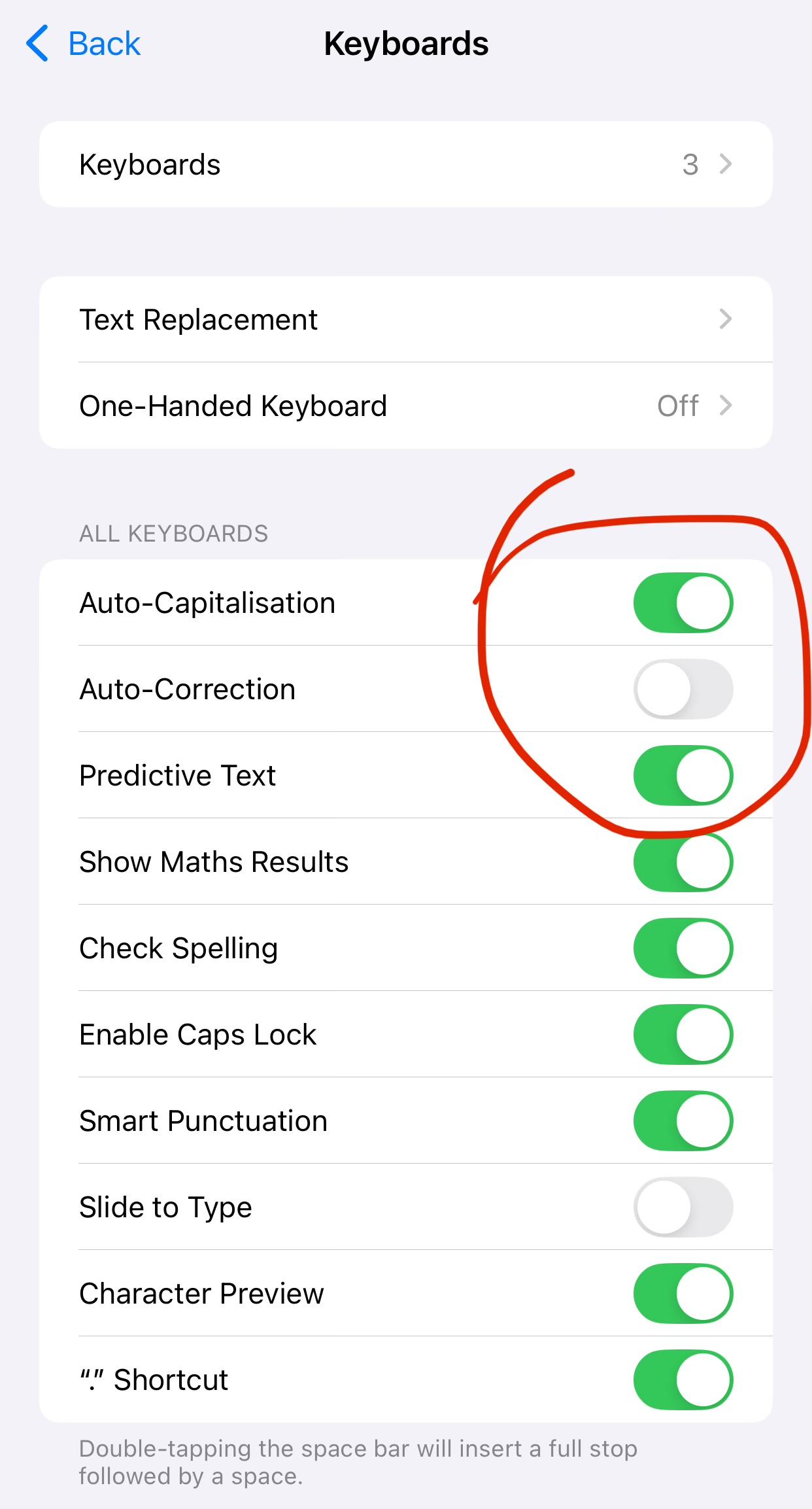Disable Character Preview
The height and width of the screenshot is (1509, 812).
(x=683, y=1293)
